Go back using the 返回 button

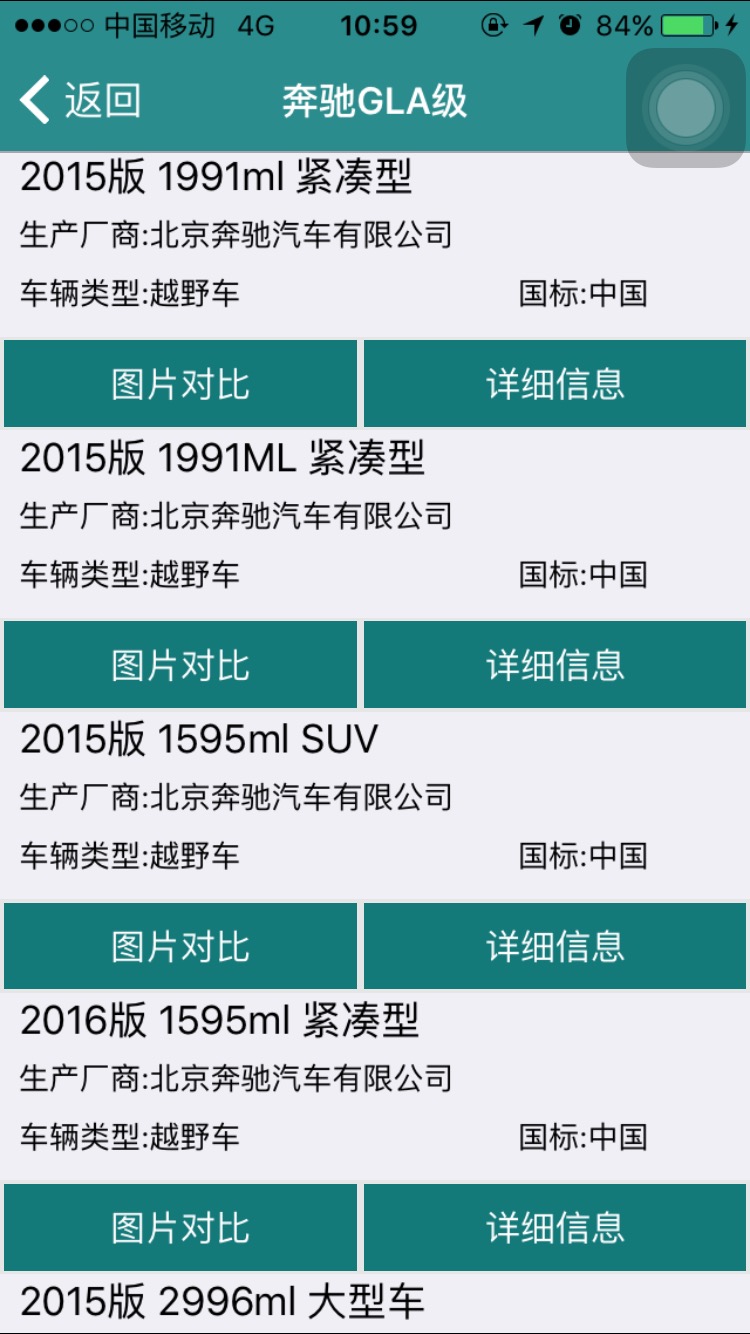coord(80,101)
